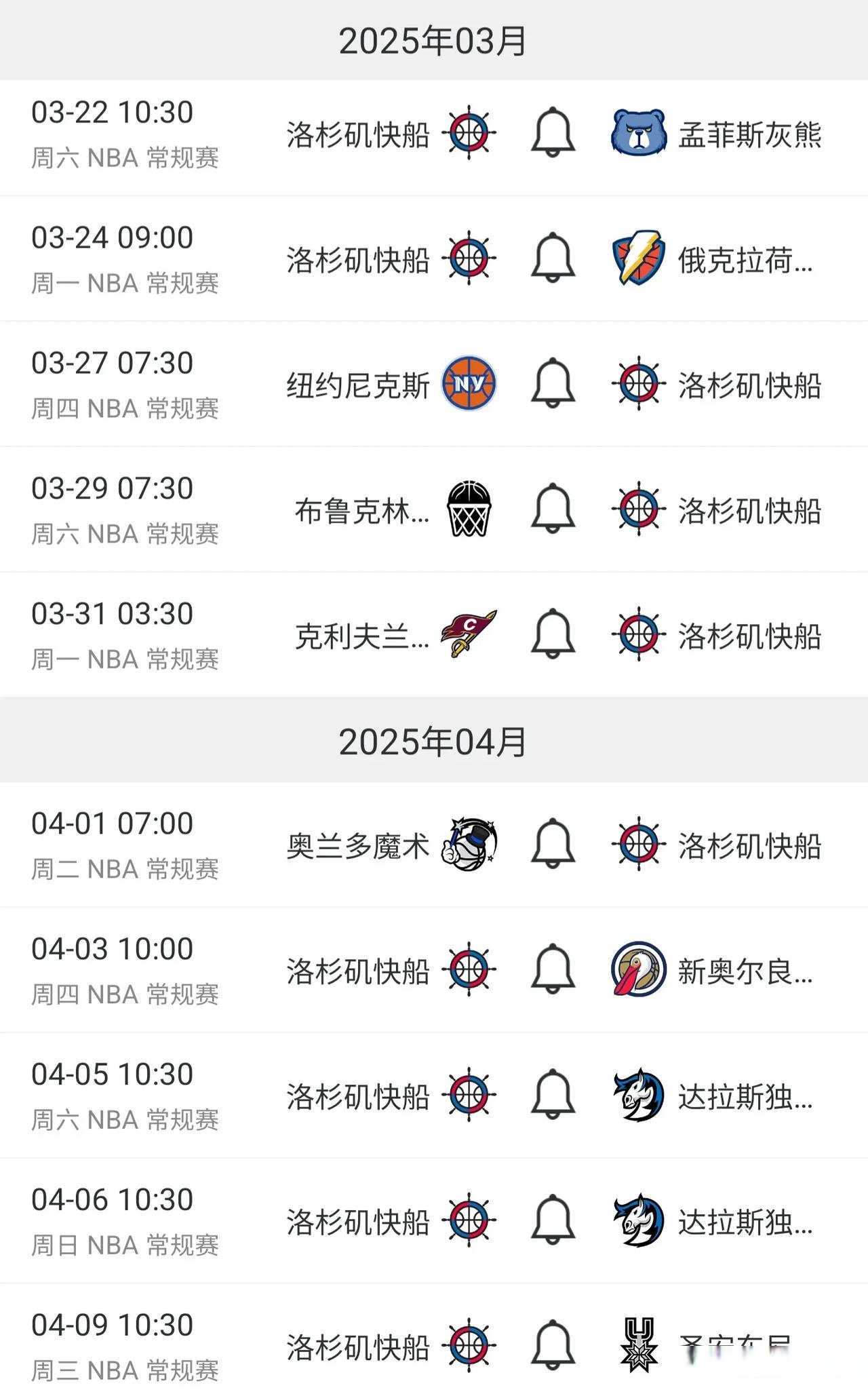
Task: Click the New Orleans Pelicans logo
Action: pos(637,970)
